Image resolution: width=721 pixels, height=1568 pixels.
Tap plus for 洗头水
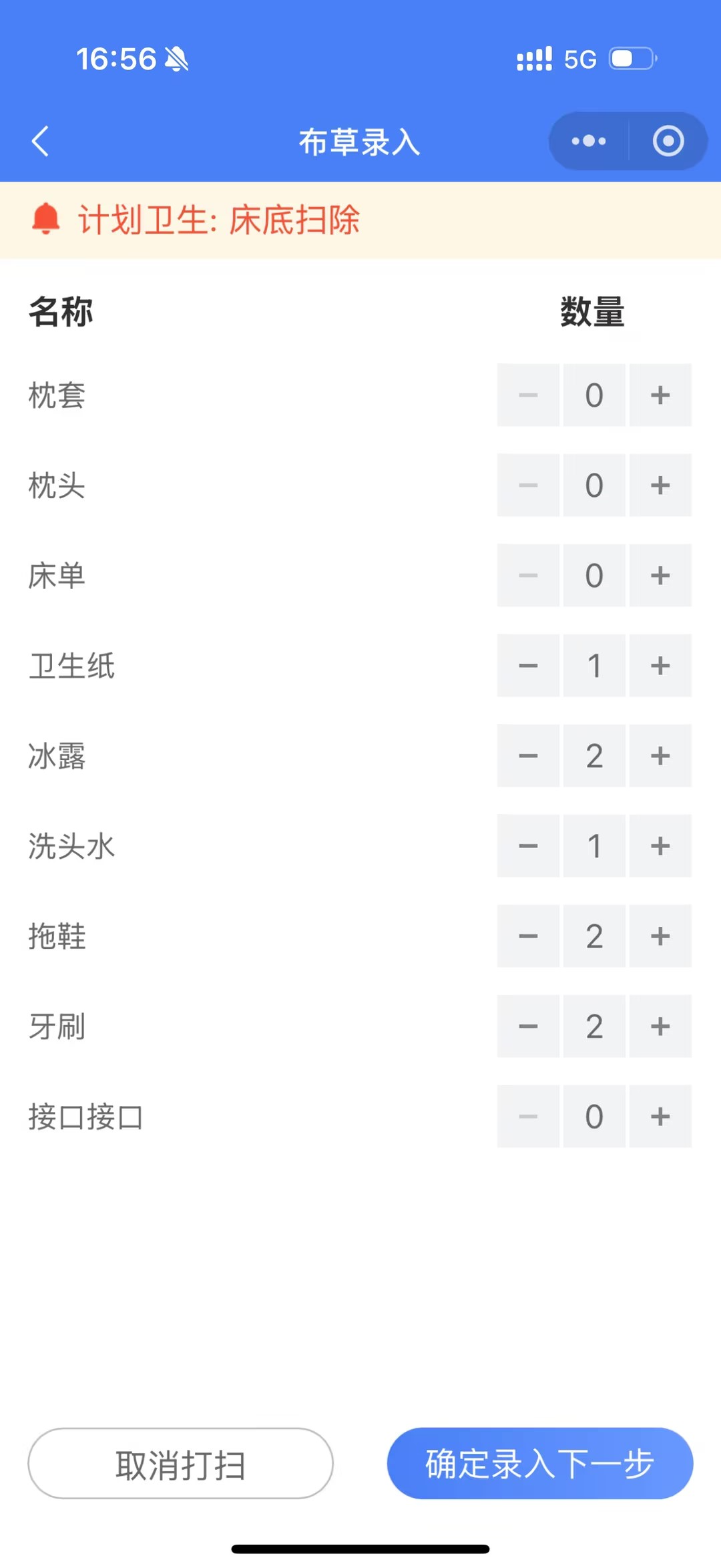point(660,845)
